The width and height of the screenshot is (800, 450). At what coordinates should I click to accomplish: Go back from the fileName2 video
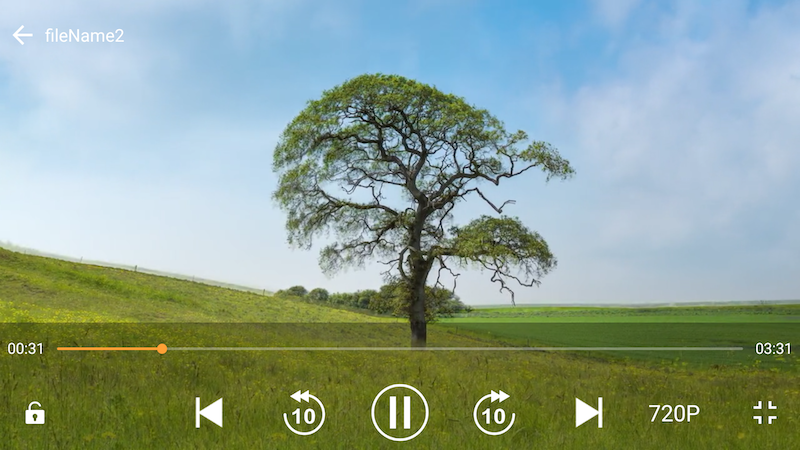pos(22,36)
